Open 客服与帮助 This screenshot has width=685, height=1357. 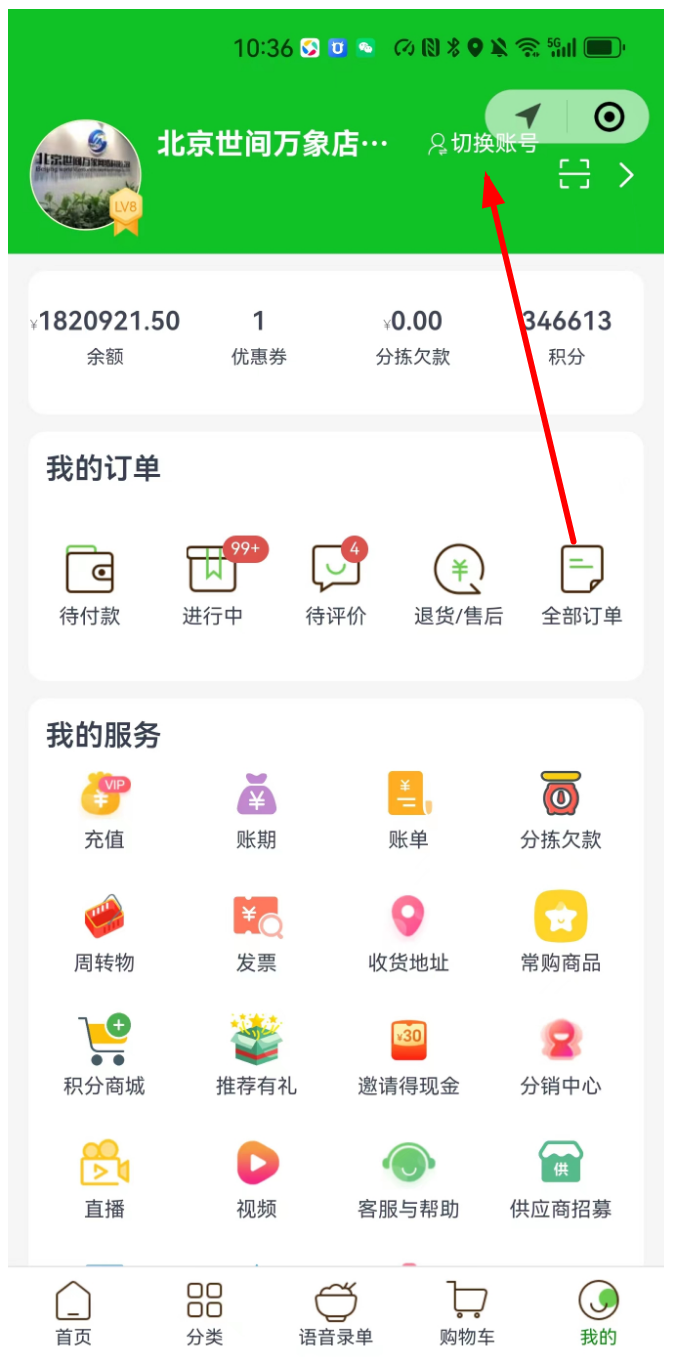[x=408, y=1178]
